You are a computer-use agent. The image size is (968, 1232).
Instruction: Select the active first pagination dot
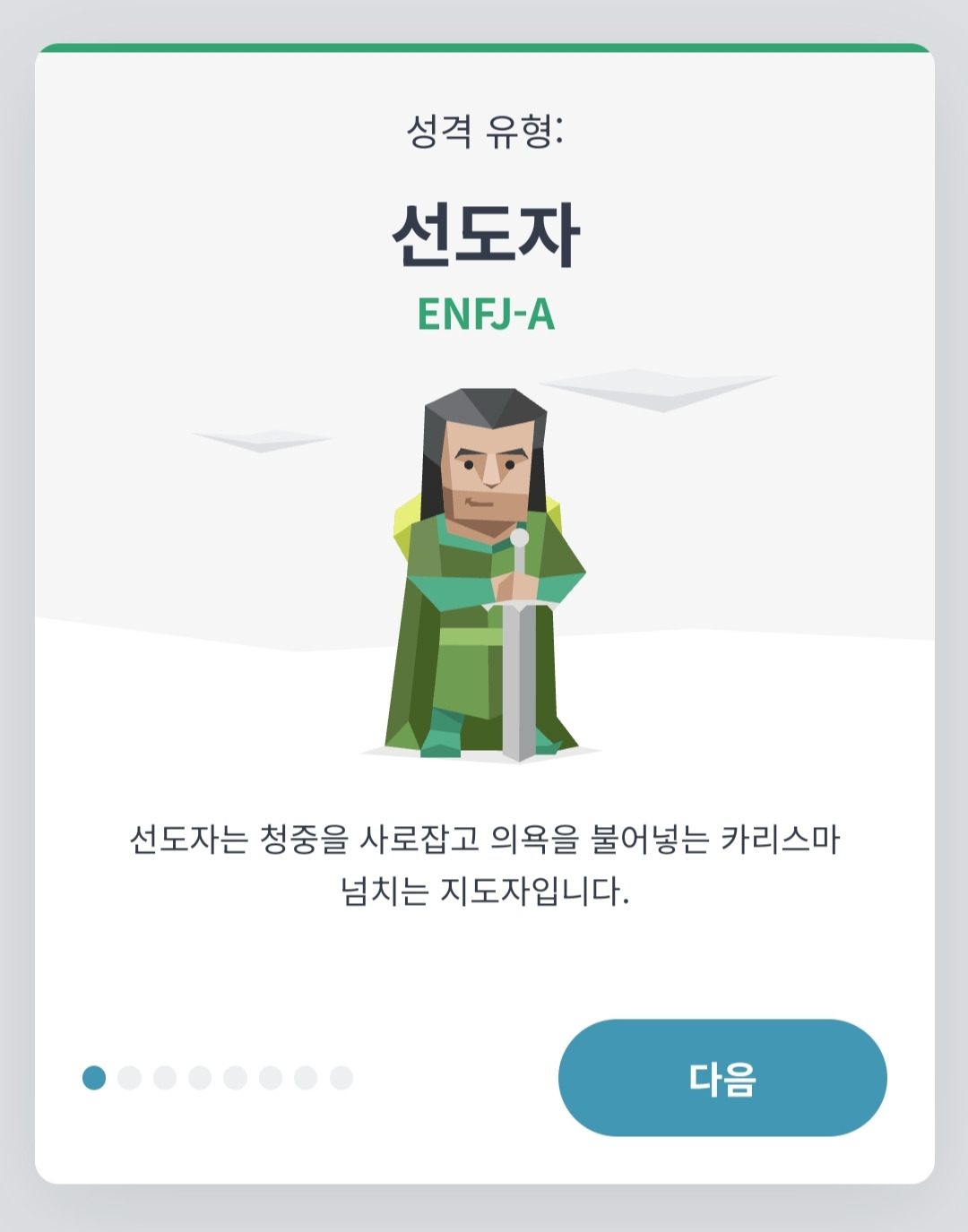(x=93, y=1076)
